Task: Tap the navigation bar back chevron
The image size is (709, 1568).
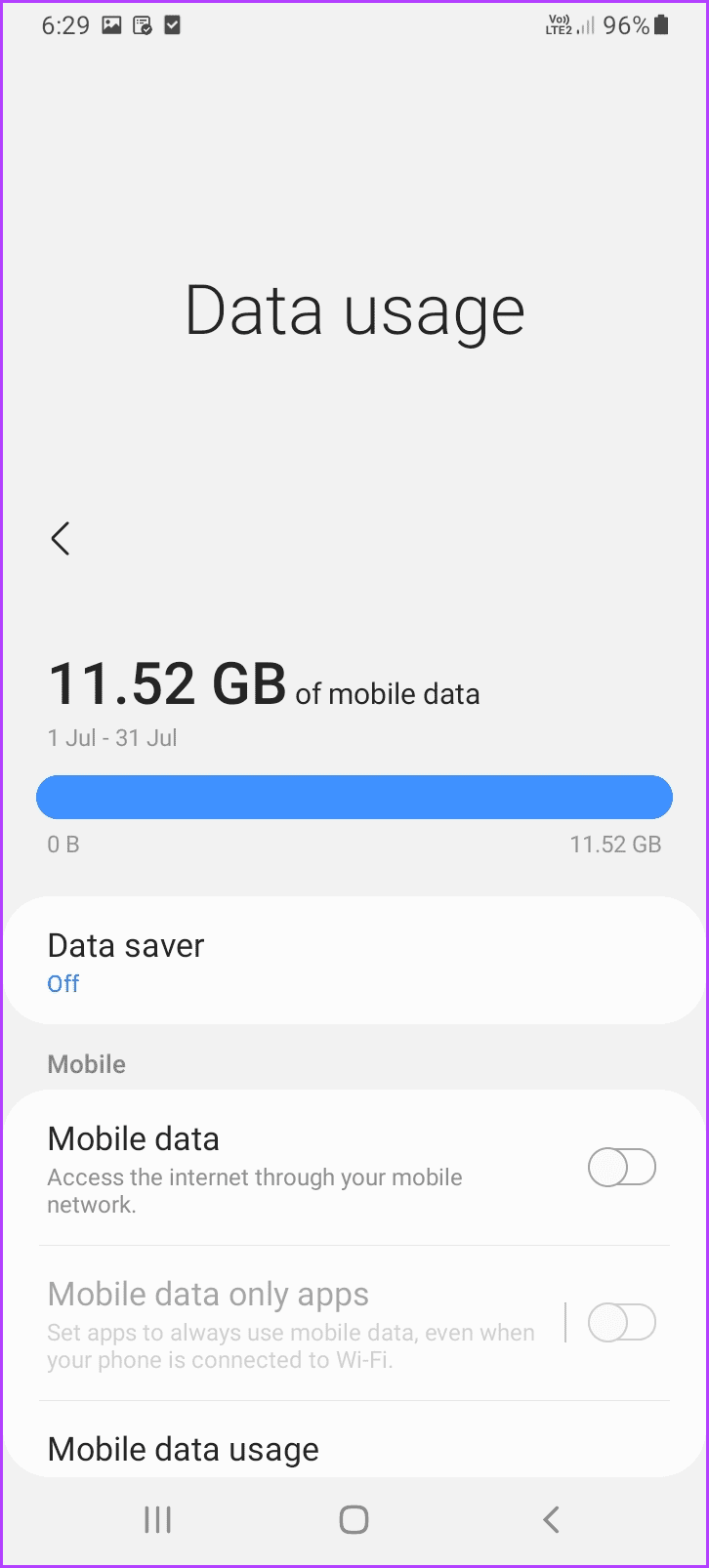Action: tap(550, 1519)
